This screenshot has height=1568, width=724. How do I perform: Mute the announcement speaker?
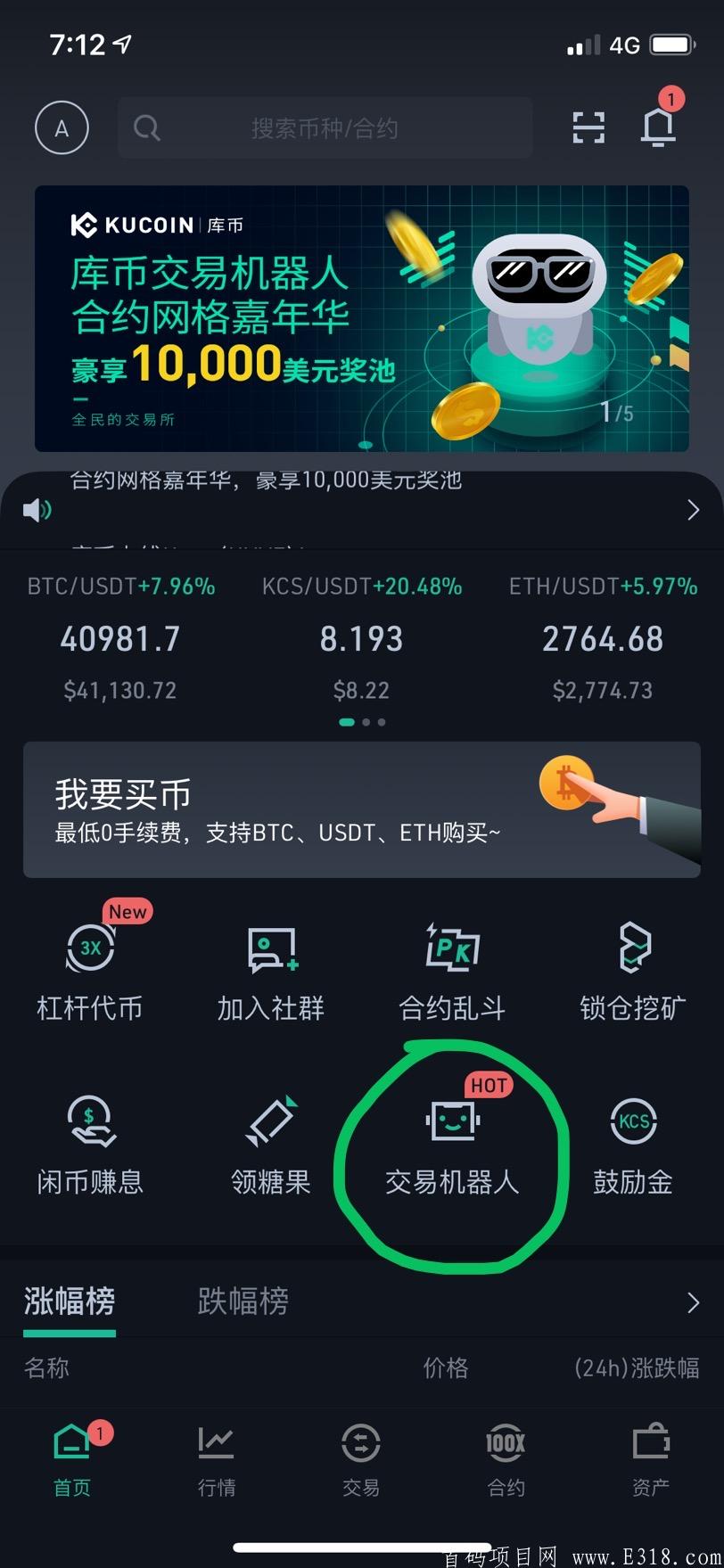(x=36, y=509)
